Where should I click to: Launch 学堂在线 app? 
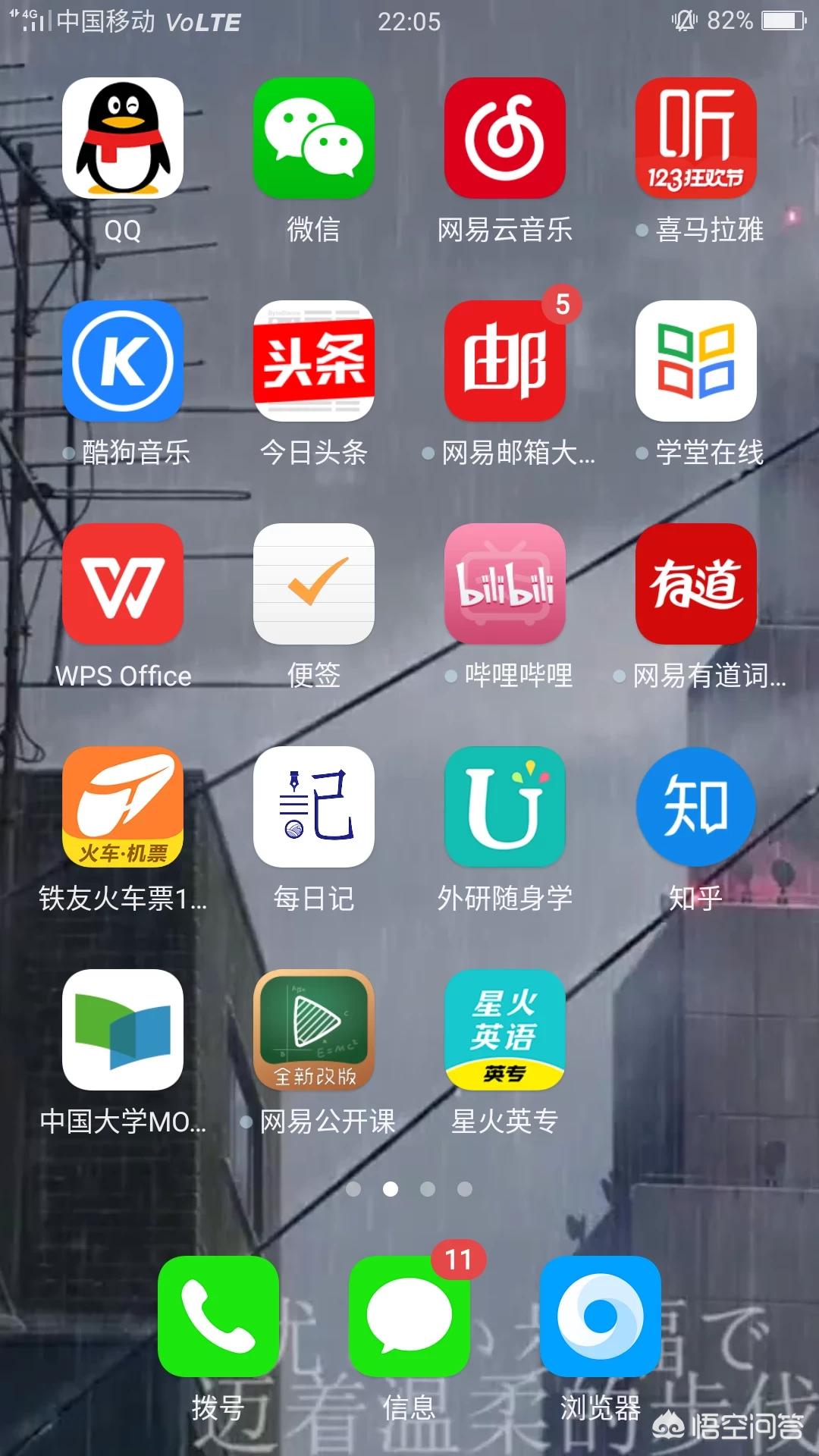click(x=696, y=361)
